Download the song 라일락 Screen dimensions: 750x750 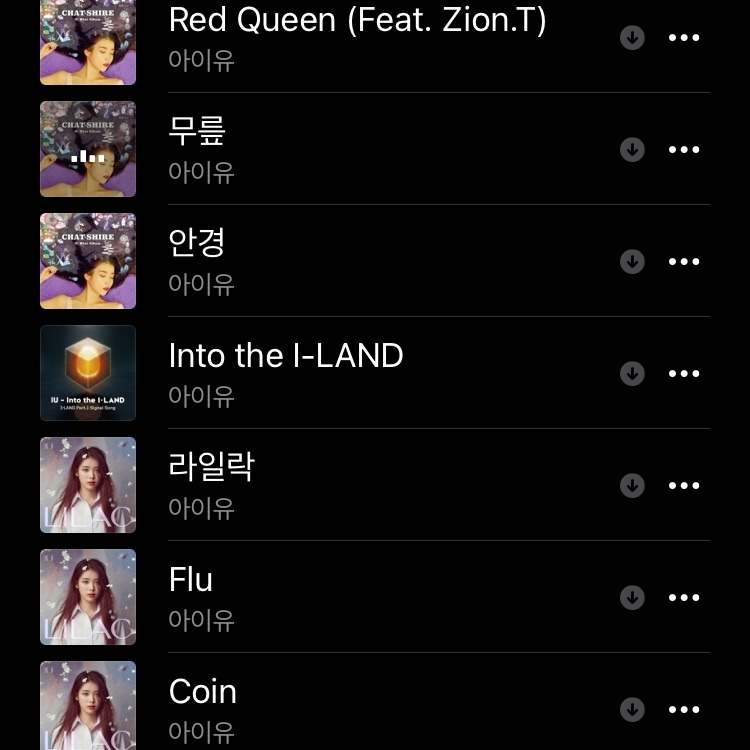pos(632,486)
